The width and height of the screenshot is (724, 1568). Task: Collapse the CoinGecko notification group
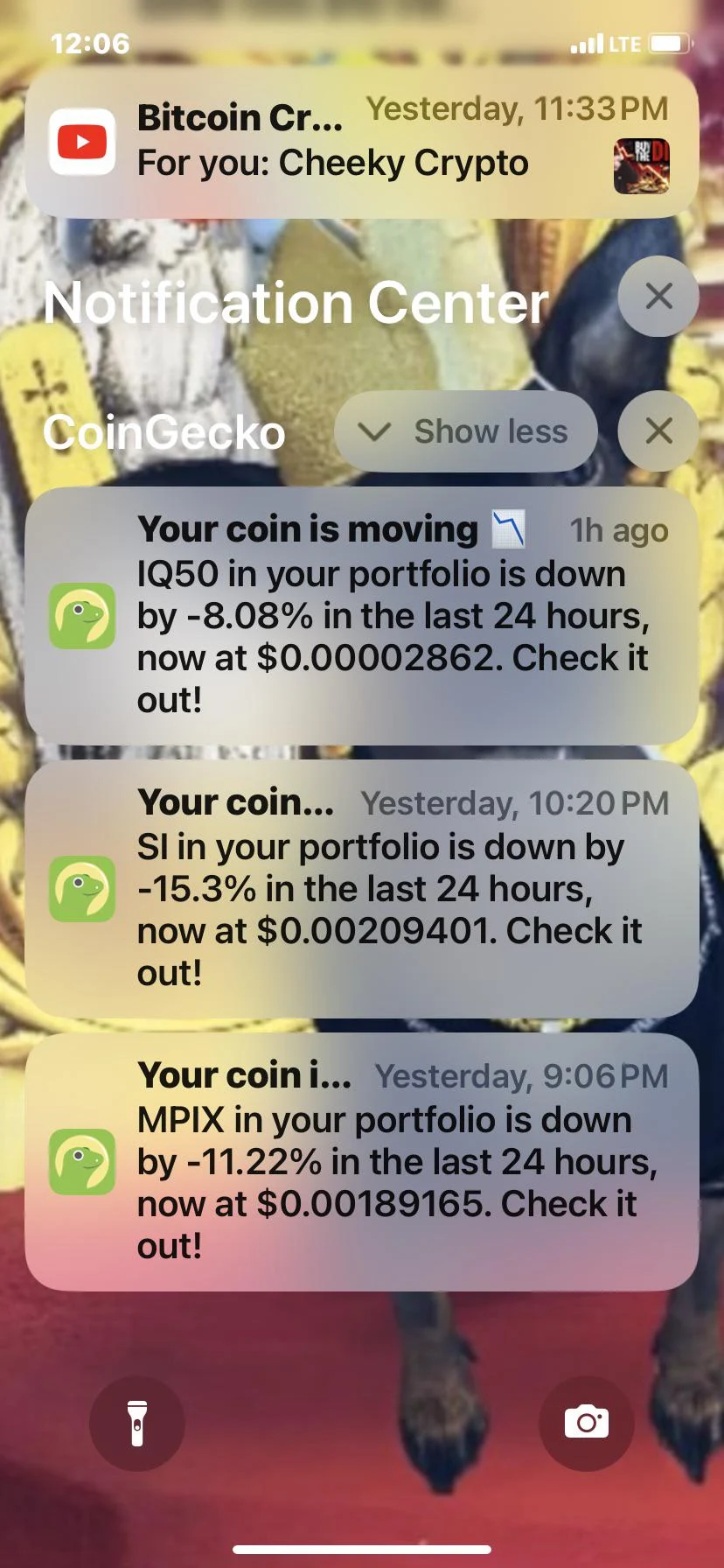point(465,430)
